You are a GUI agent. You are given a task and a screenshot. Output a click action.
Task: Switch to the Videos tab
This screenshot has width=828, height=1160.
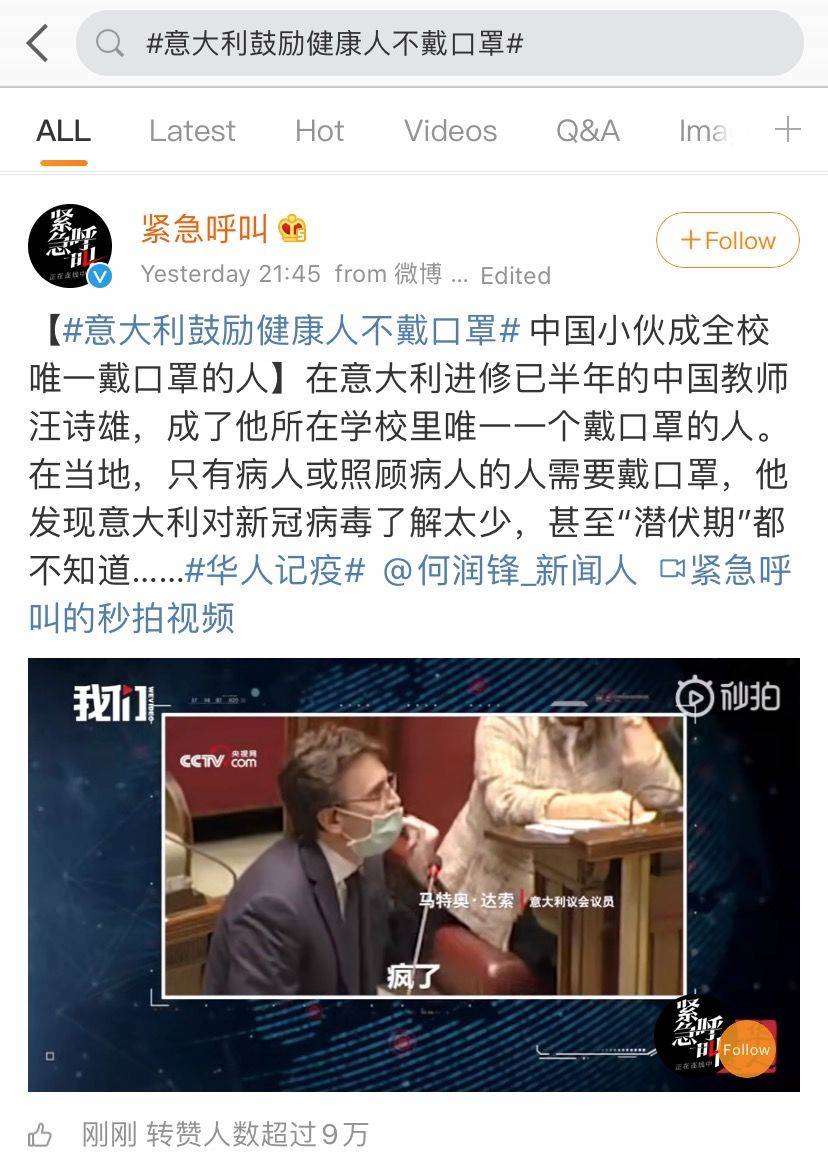click(450, 131)
